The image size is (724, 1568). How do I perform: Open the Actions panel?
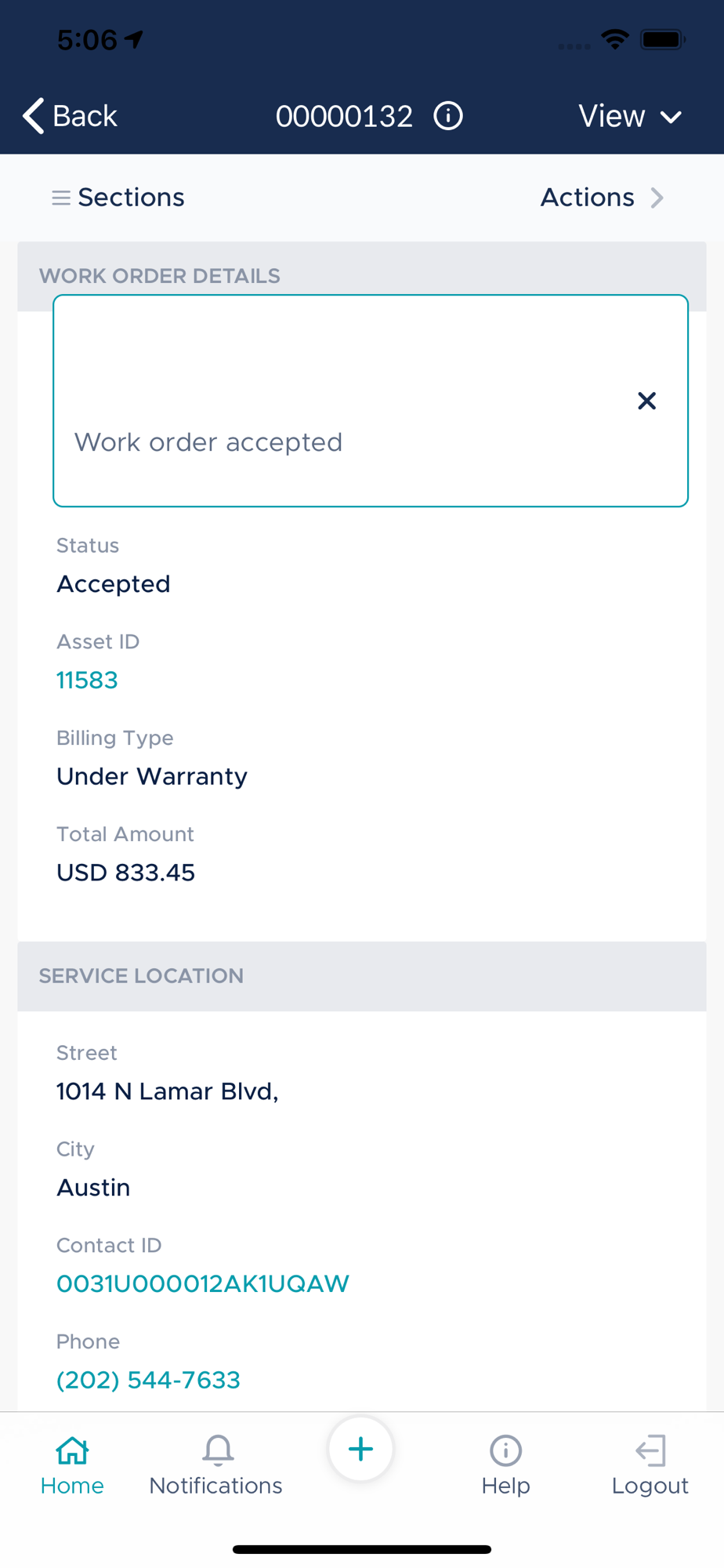click(x=602, y=198)
